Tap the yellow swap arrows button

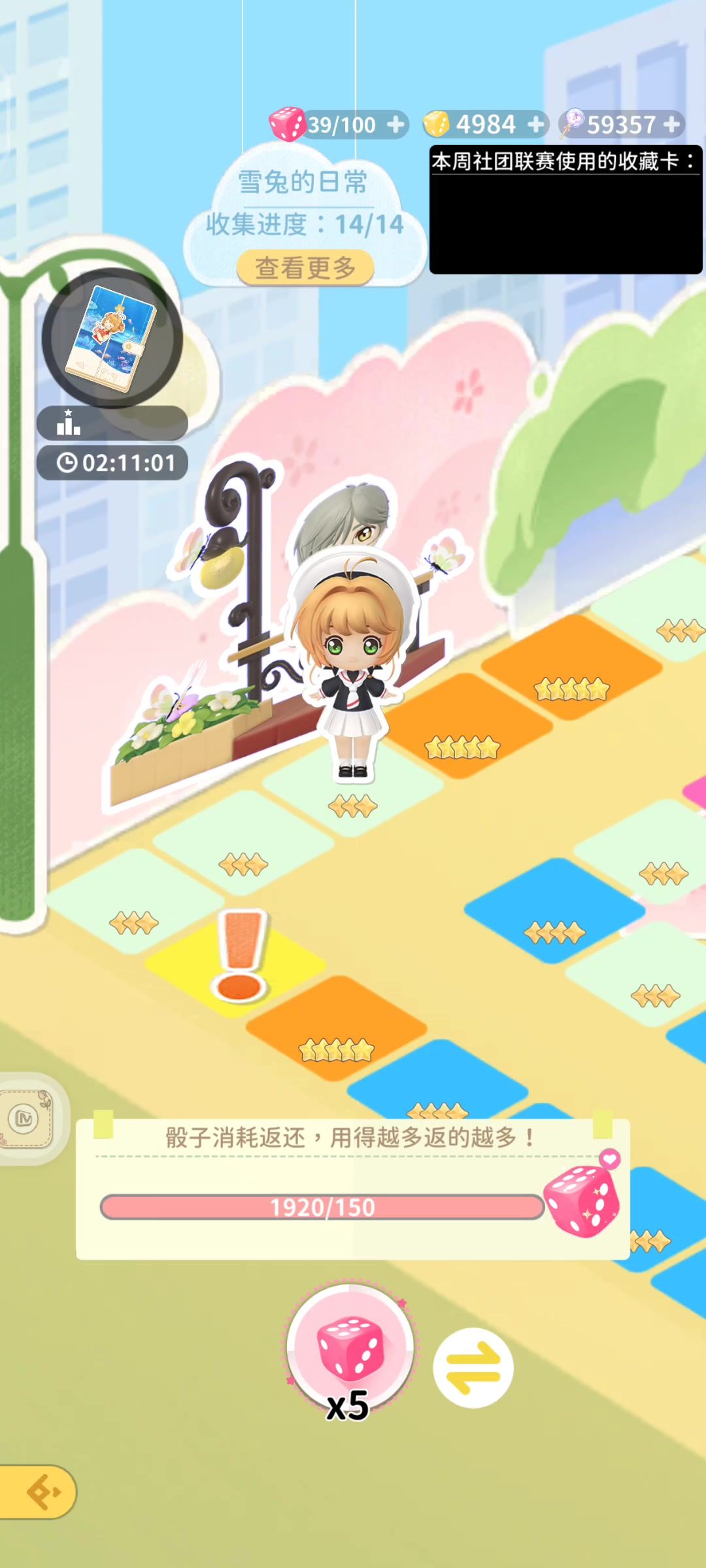click(x=473, y=1368)
